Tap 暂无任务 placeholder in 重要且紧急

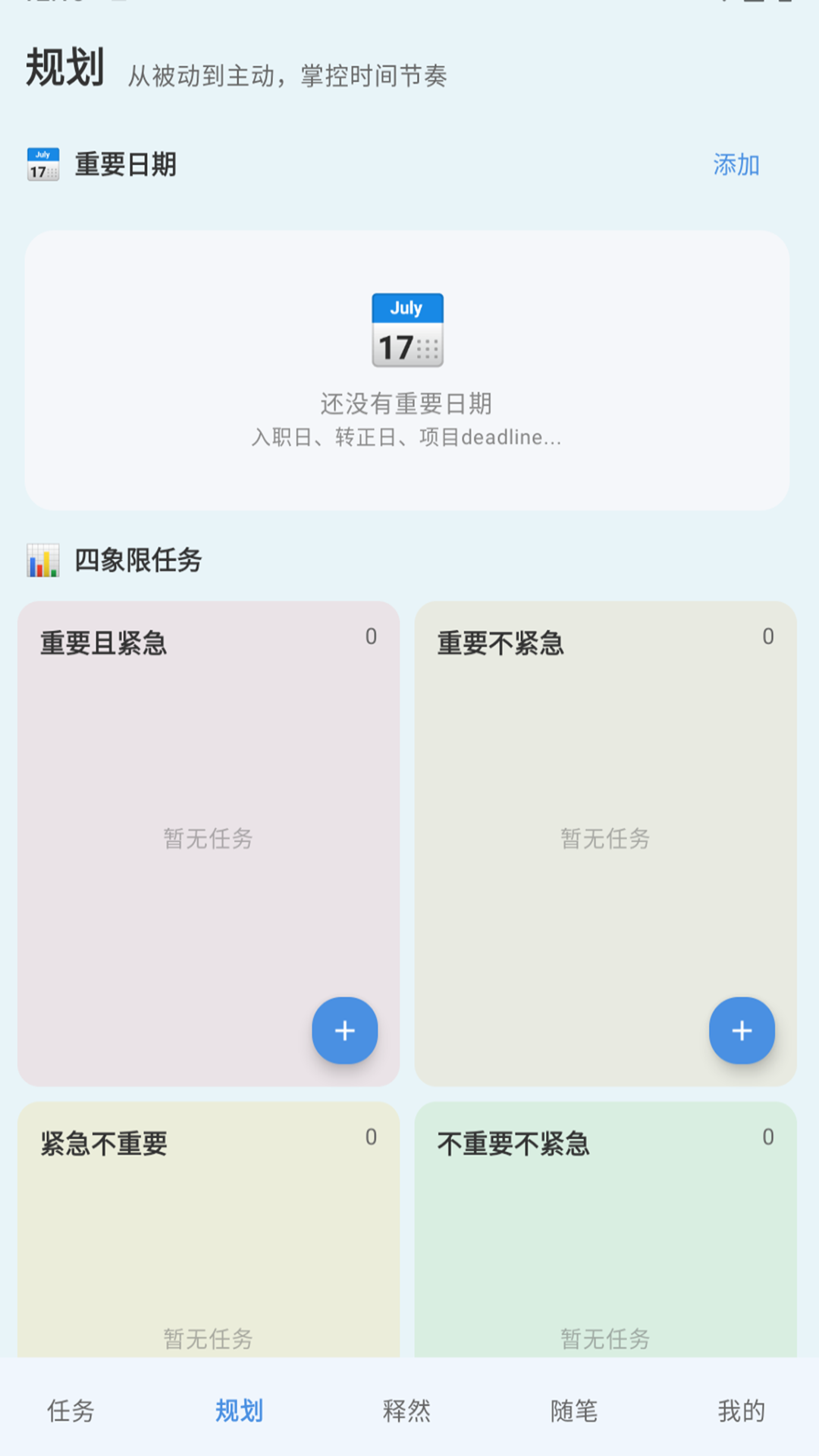(x=209, y=839)
